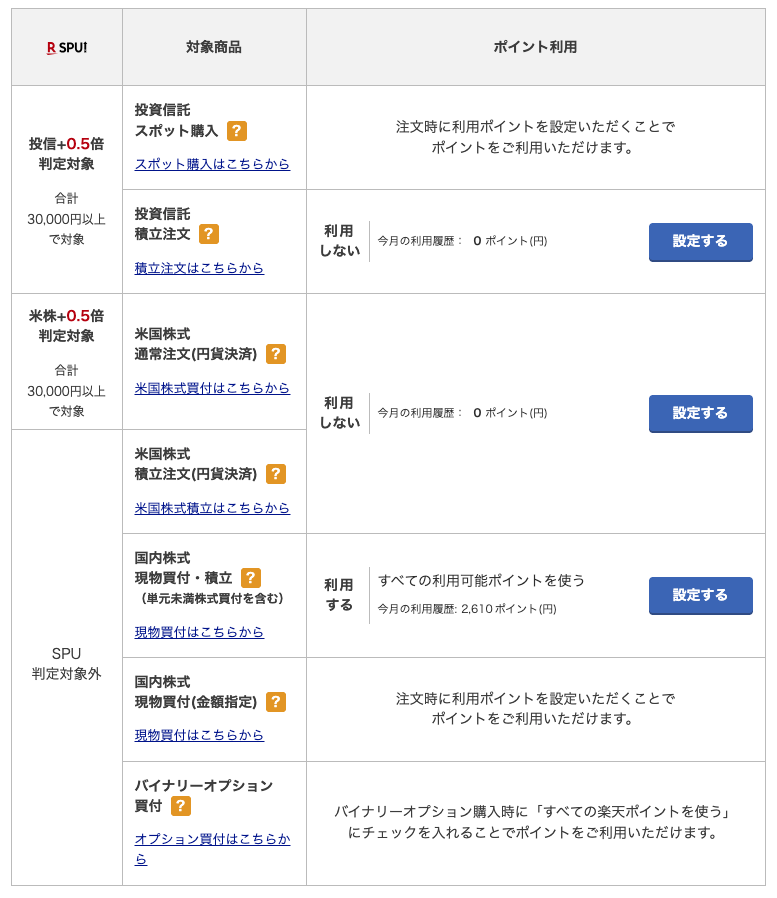The width and height of the screenshot is (777, 898).
Task: Click 設定する for 国内株式現物買付・積立
Action: (x=700, y=595)
